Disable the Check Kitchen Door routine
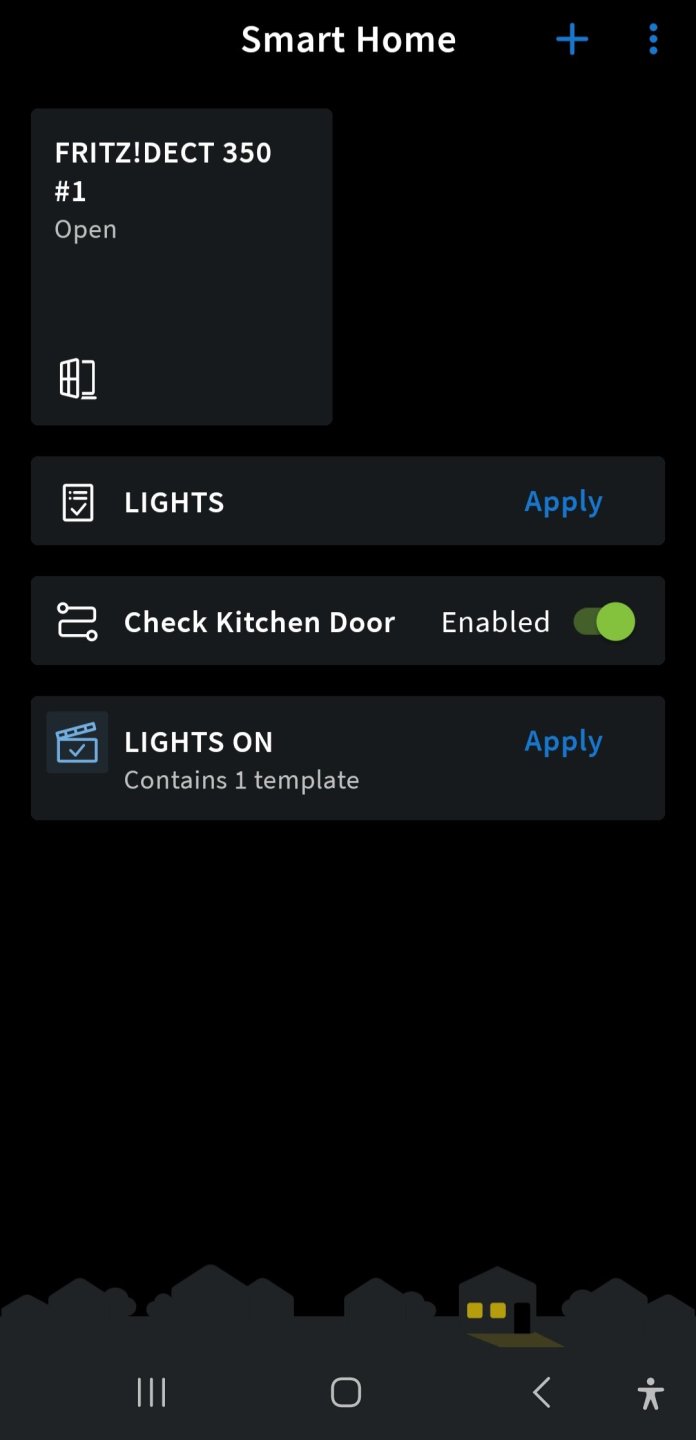The height and width of the screenshot is (1440, 696). coord(604,621)
